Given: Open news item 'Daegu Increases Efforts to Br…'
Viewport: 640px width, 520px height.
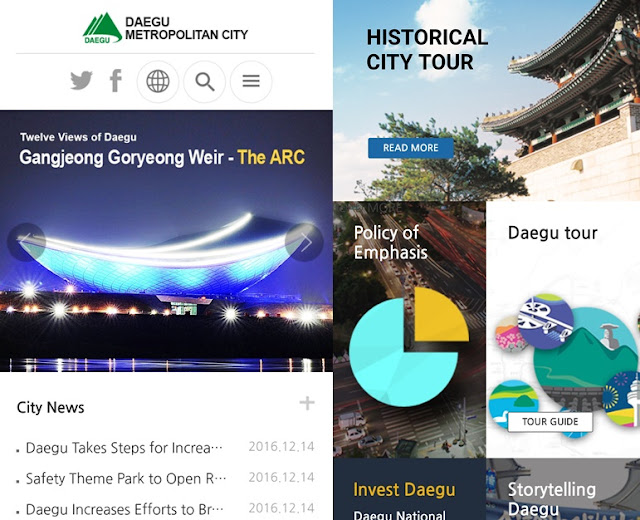Looking at the screenshot, I should (125, 509).
